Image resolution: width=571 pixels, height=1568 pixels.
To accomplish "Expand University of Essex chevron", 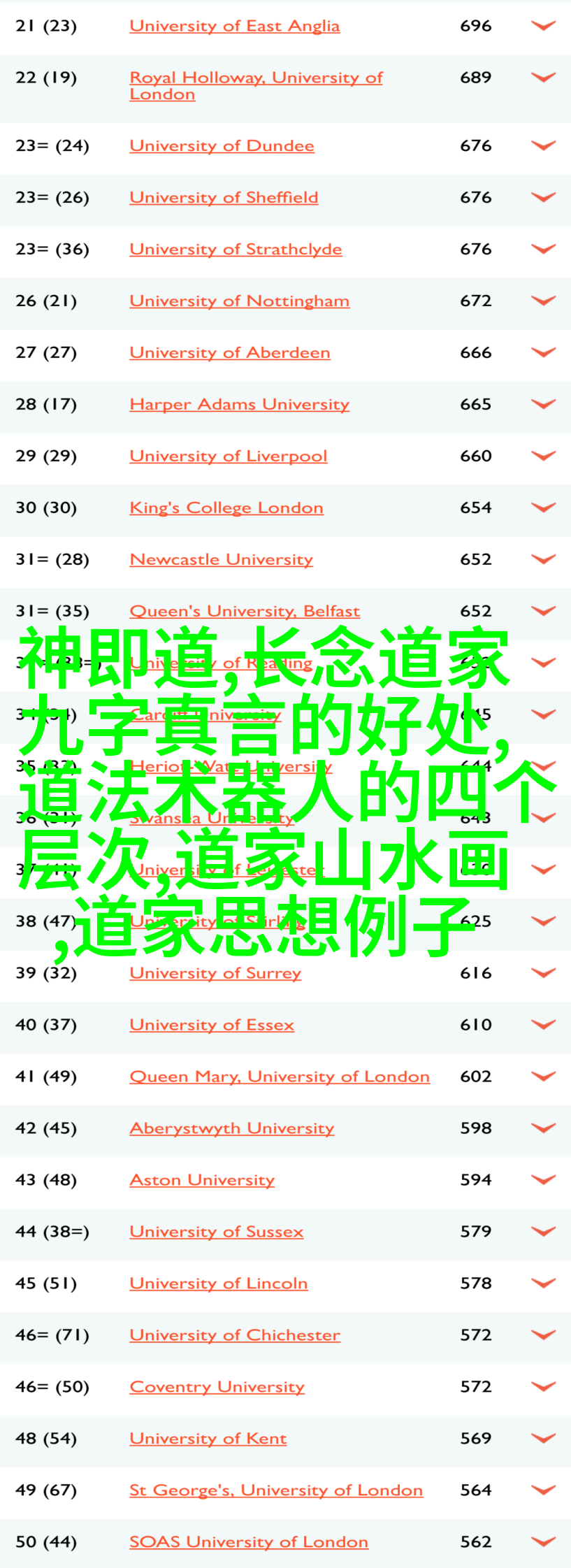I will tap(543, 1025).
